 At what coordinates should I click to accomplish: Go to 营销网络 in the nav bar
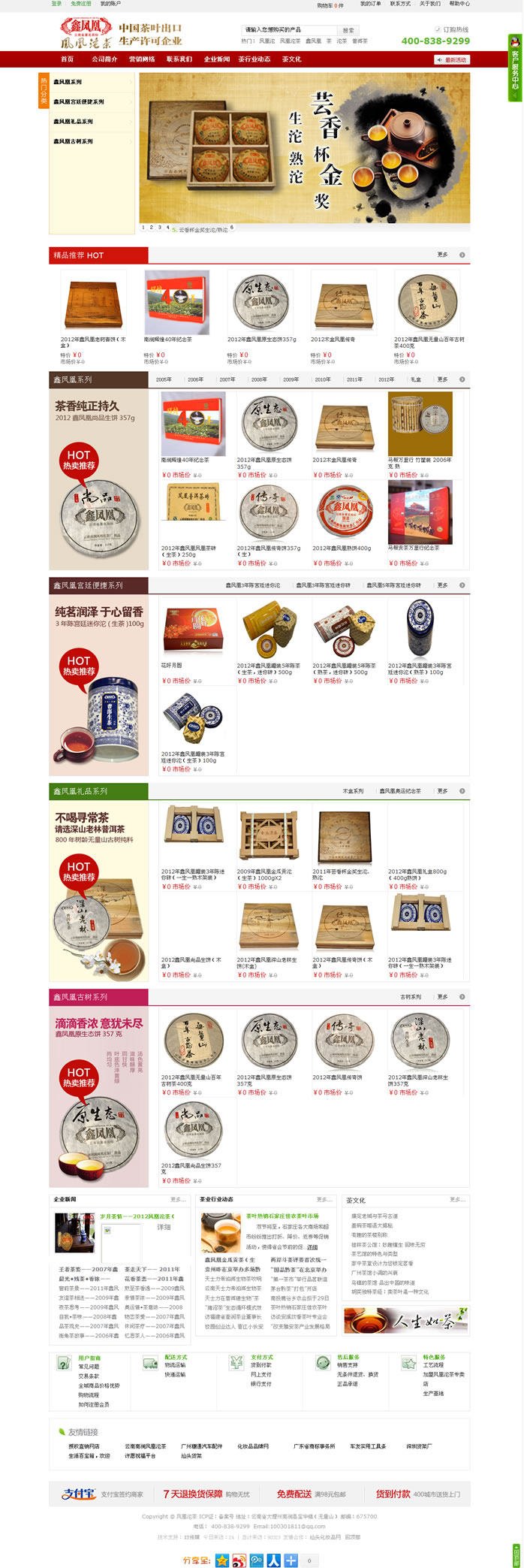[x=142, y=59]
